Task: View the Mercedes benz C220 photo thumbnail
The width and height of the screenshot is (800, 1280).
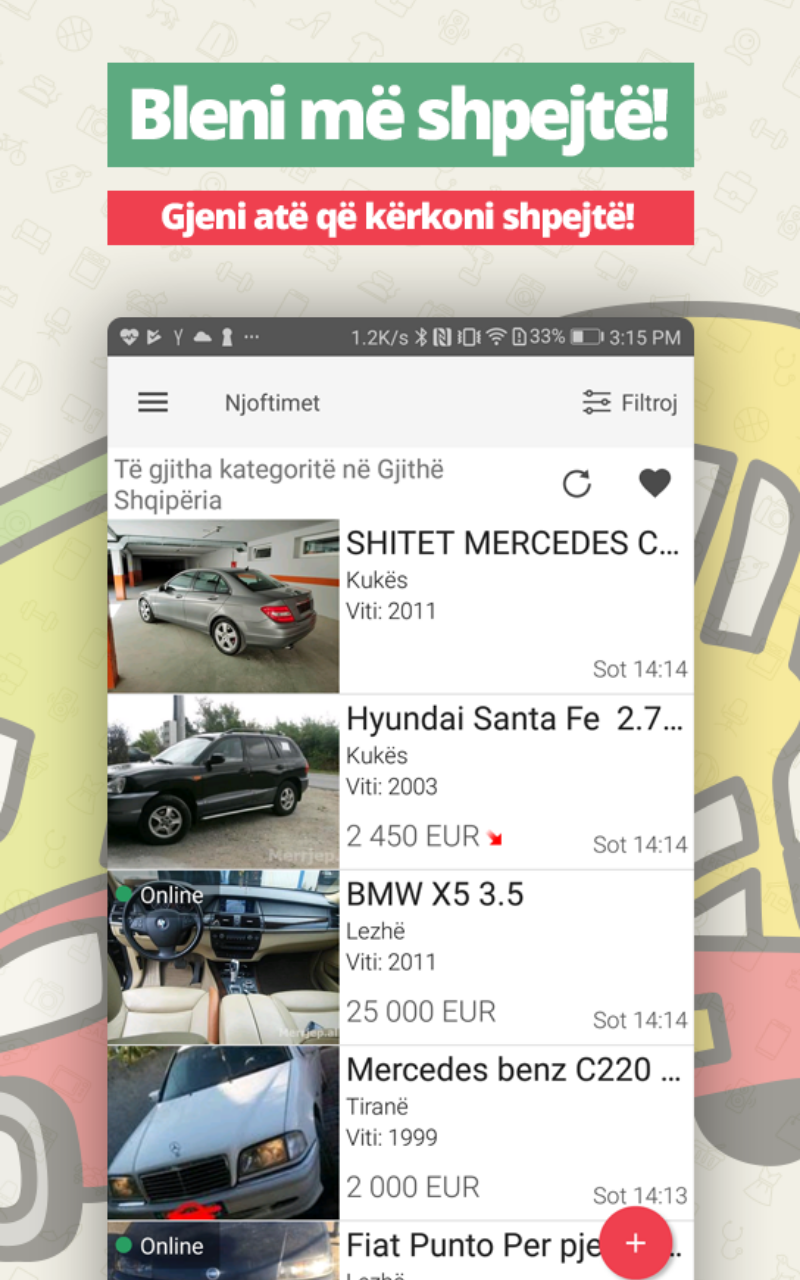Action: coord(221,1131)
